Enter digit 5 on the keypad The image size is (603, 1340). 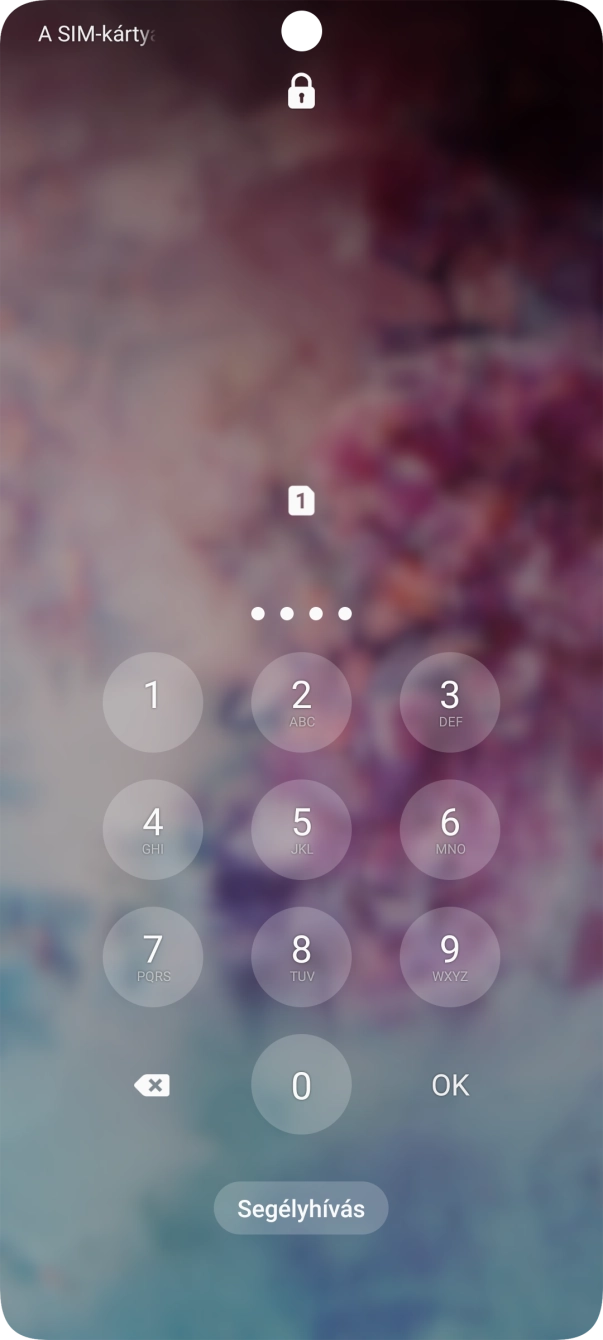coord(301,829)
